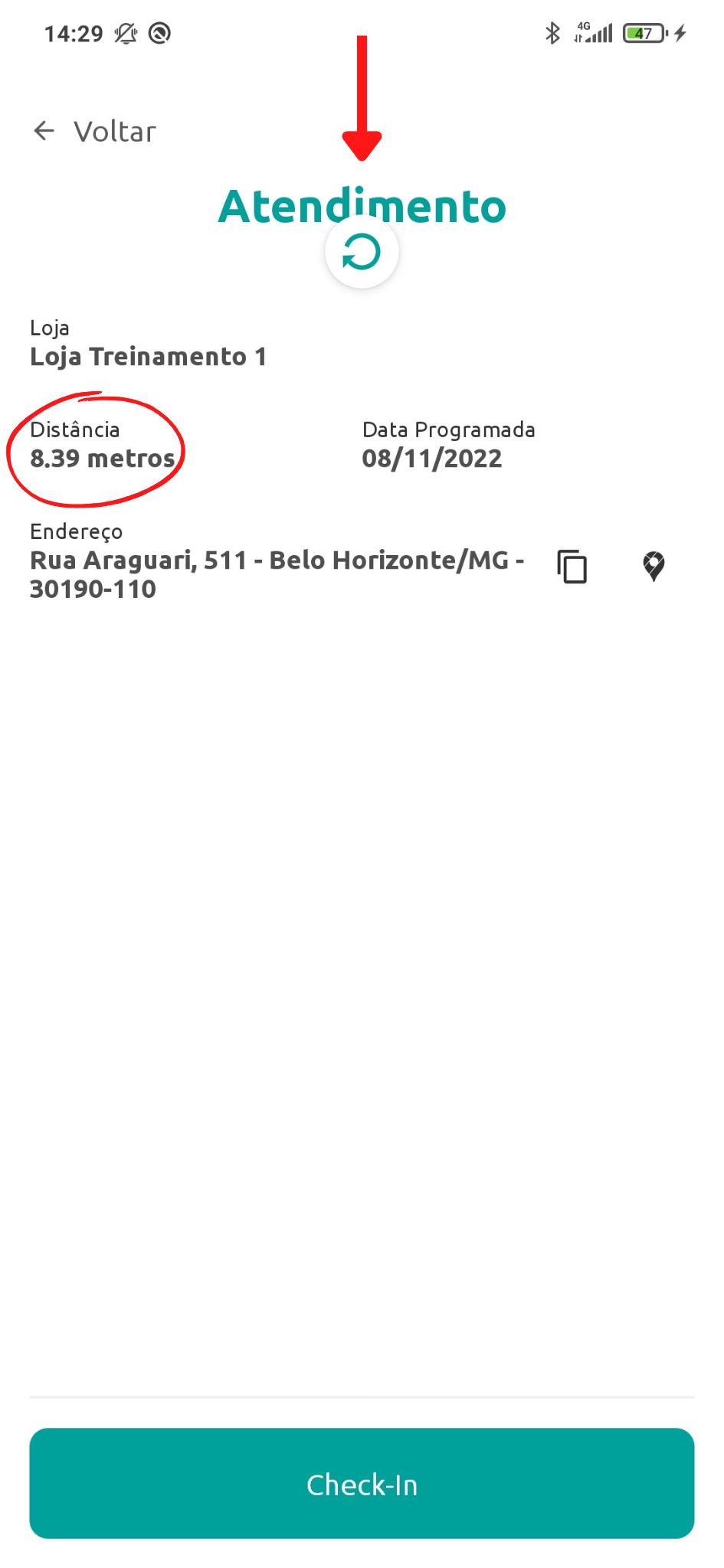
Task: Open the address location in maps
Action: (654, 567)
